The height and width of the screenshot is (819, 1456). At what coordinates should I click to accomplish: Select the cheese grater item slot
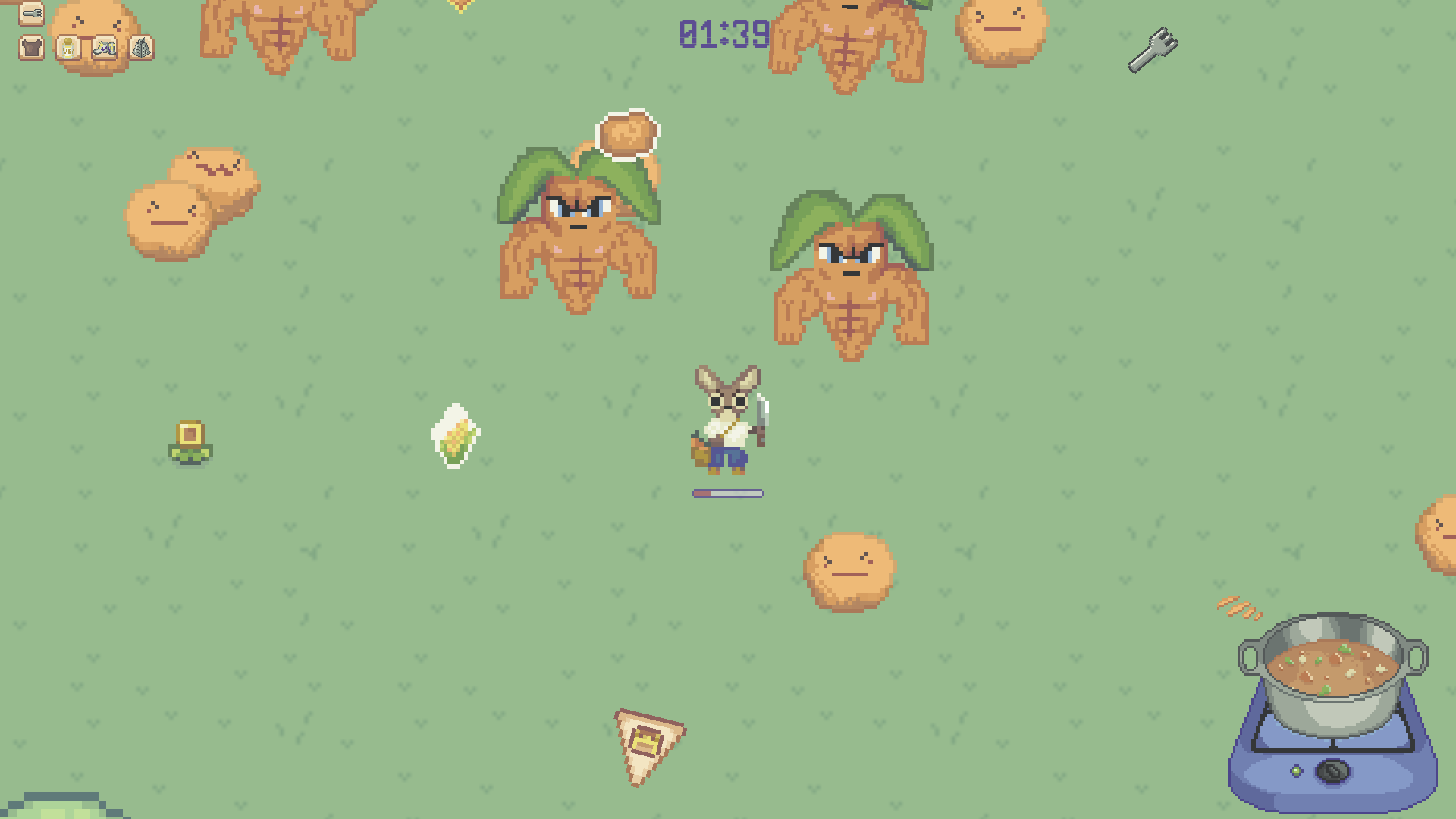pos(141,49)
